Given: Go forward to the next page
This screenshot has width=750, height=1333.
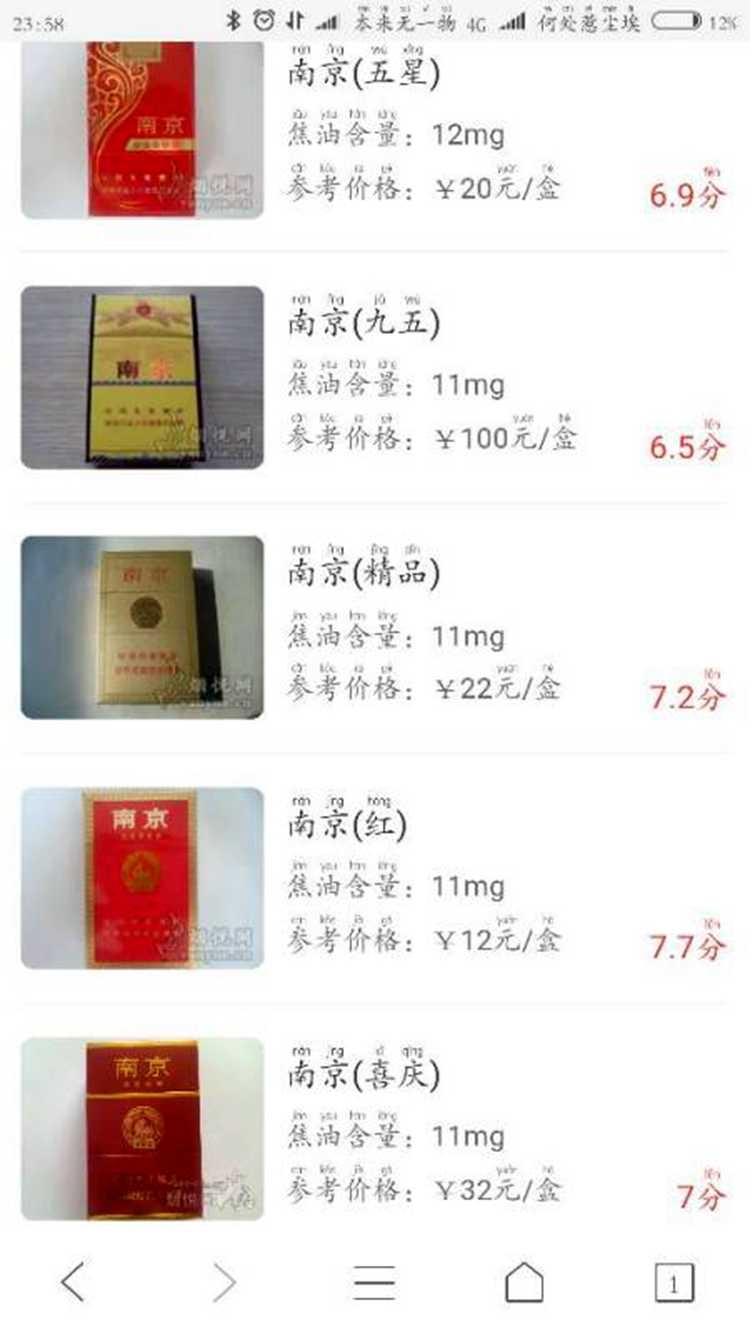Looking at the screenshot, I should coord(224,1281).
